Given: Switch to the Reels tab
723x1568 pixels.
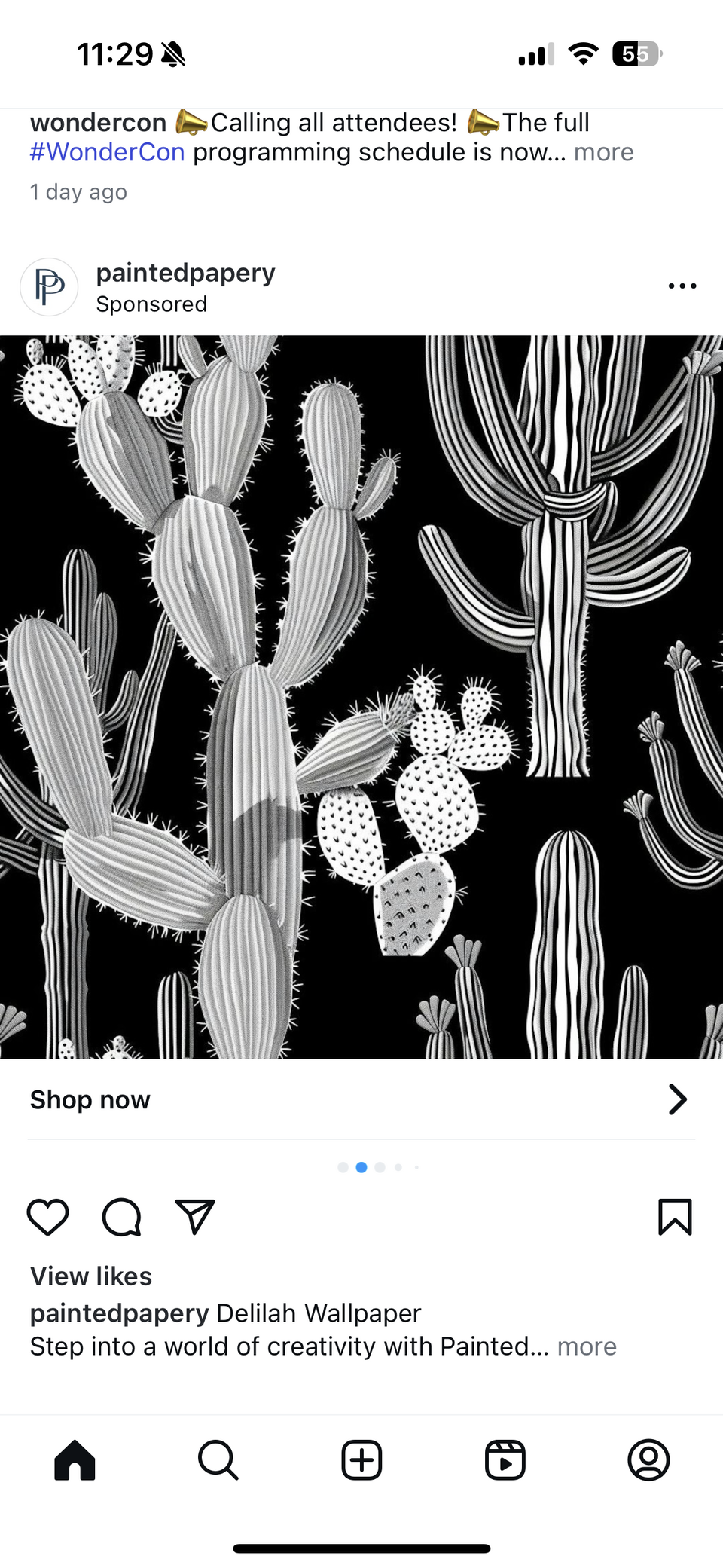Looking at the screenshot, I should coord(505,1460).
